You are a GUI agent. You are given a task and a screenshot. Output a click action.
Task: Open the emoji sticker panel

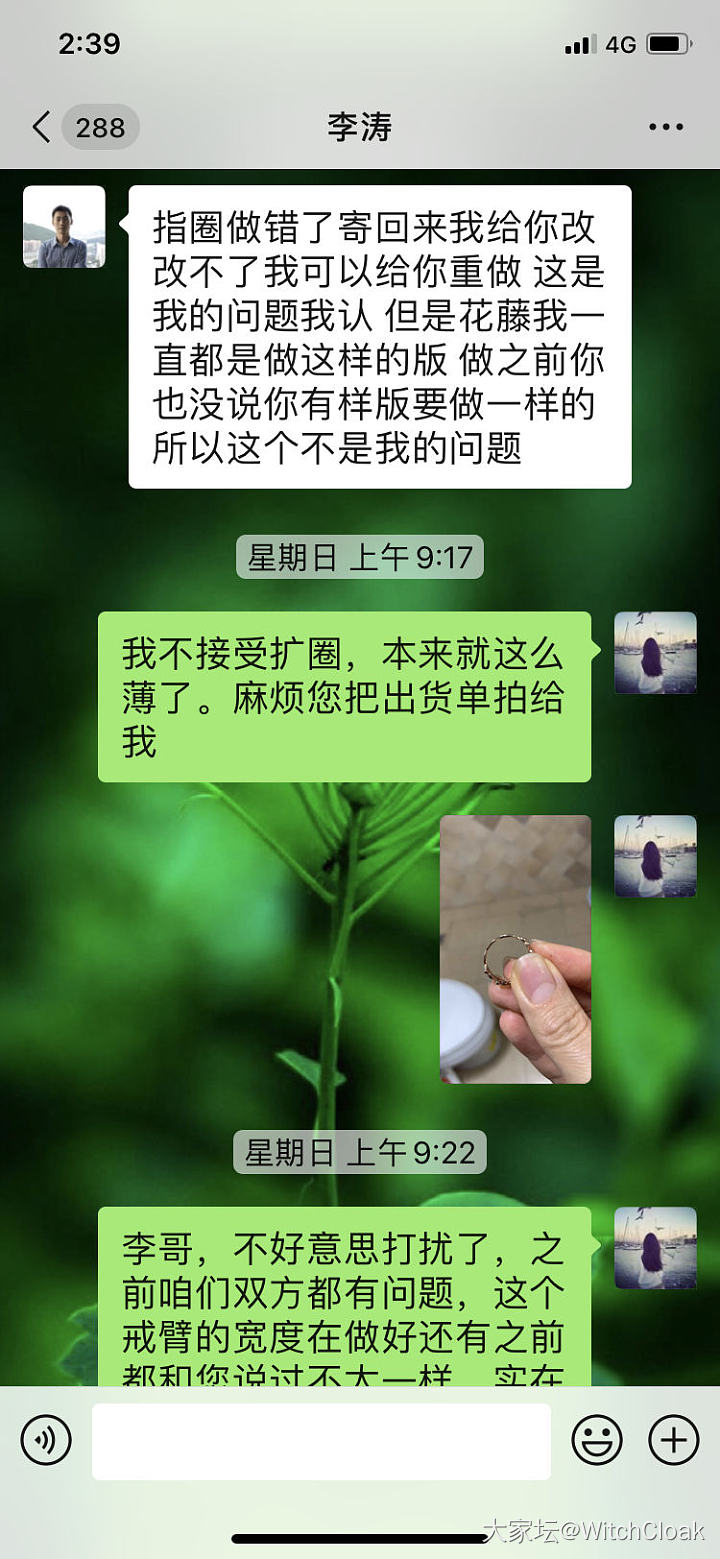pos(597,1441)
